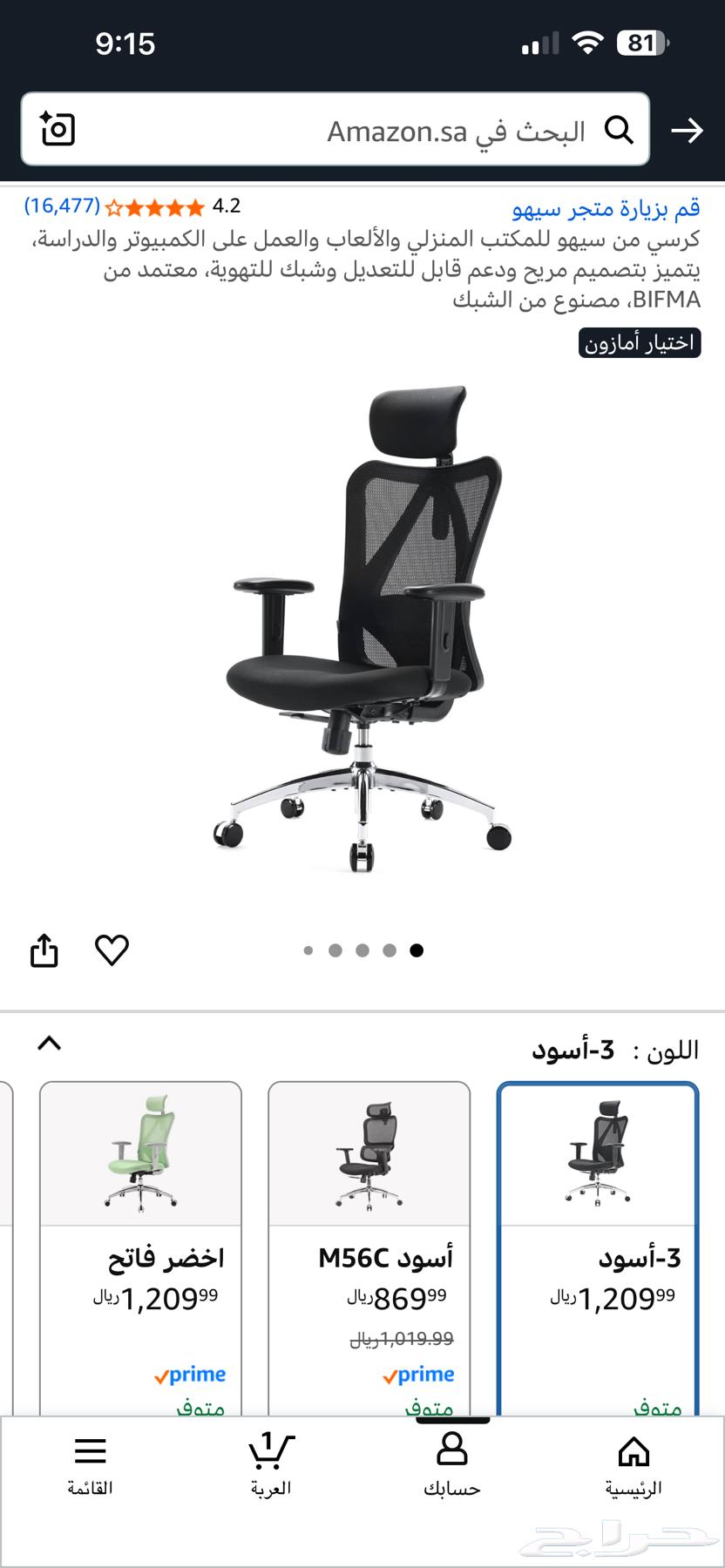Image resolution: width=725 pixels, height=1568 pixels.
Task: Tap the heart to save the chair
Action: [112, 950]
